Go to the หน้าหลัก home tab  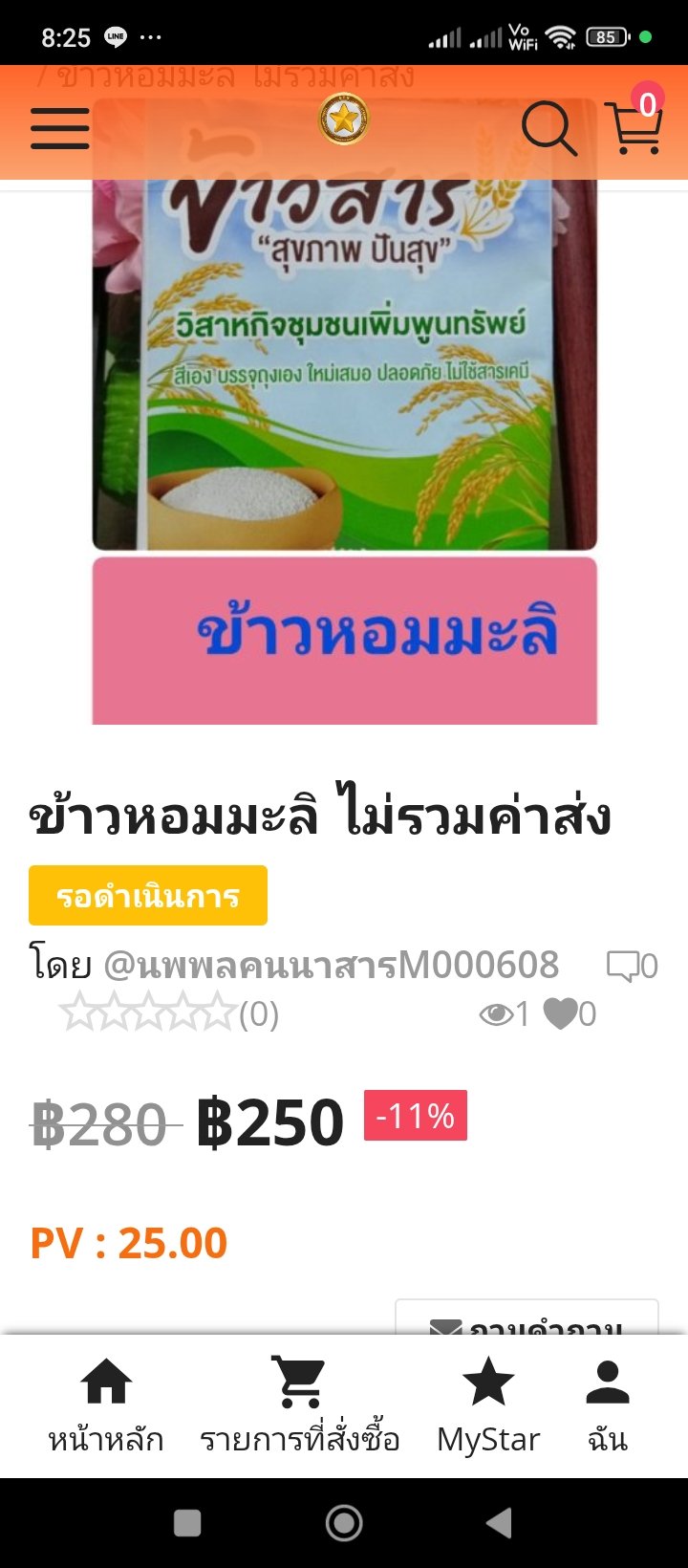106,1406
